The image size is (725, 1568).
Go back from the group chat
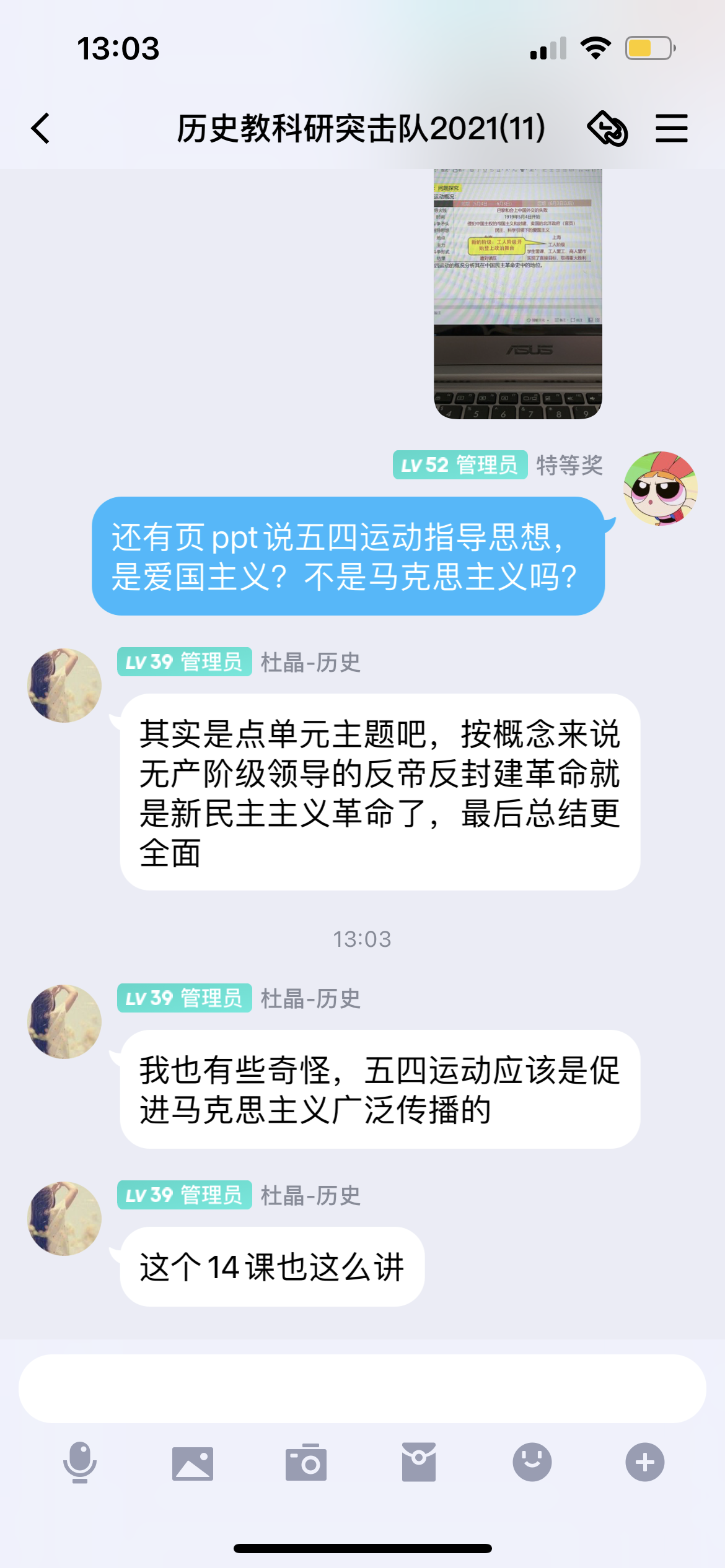point(41,129)
